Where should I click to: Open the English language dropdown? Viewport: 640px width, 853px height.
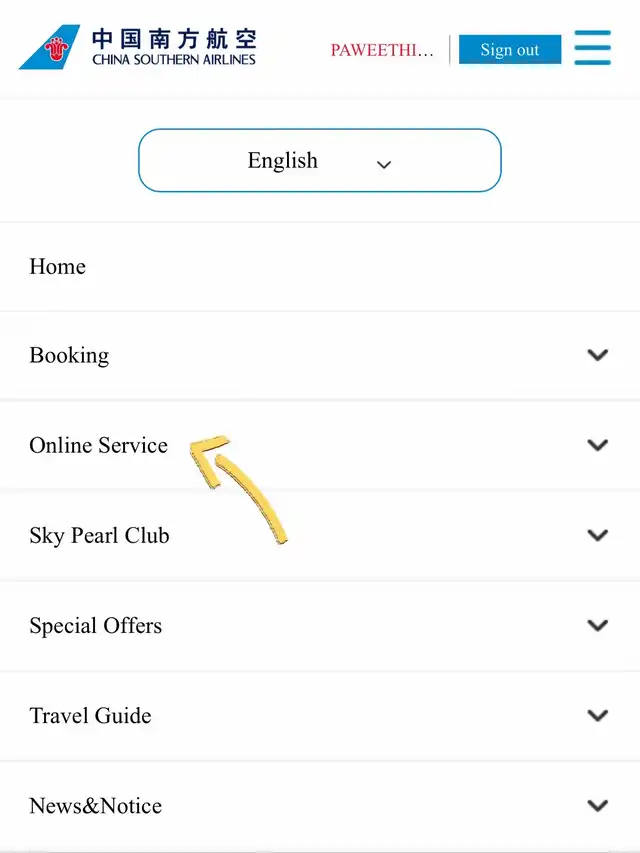319,160
